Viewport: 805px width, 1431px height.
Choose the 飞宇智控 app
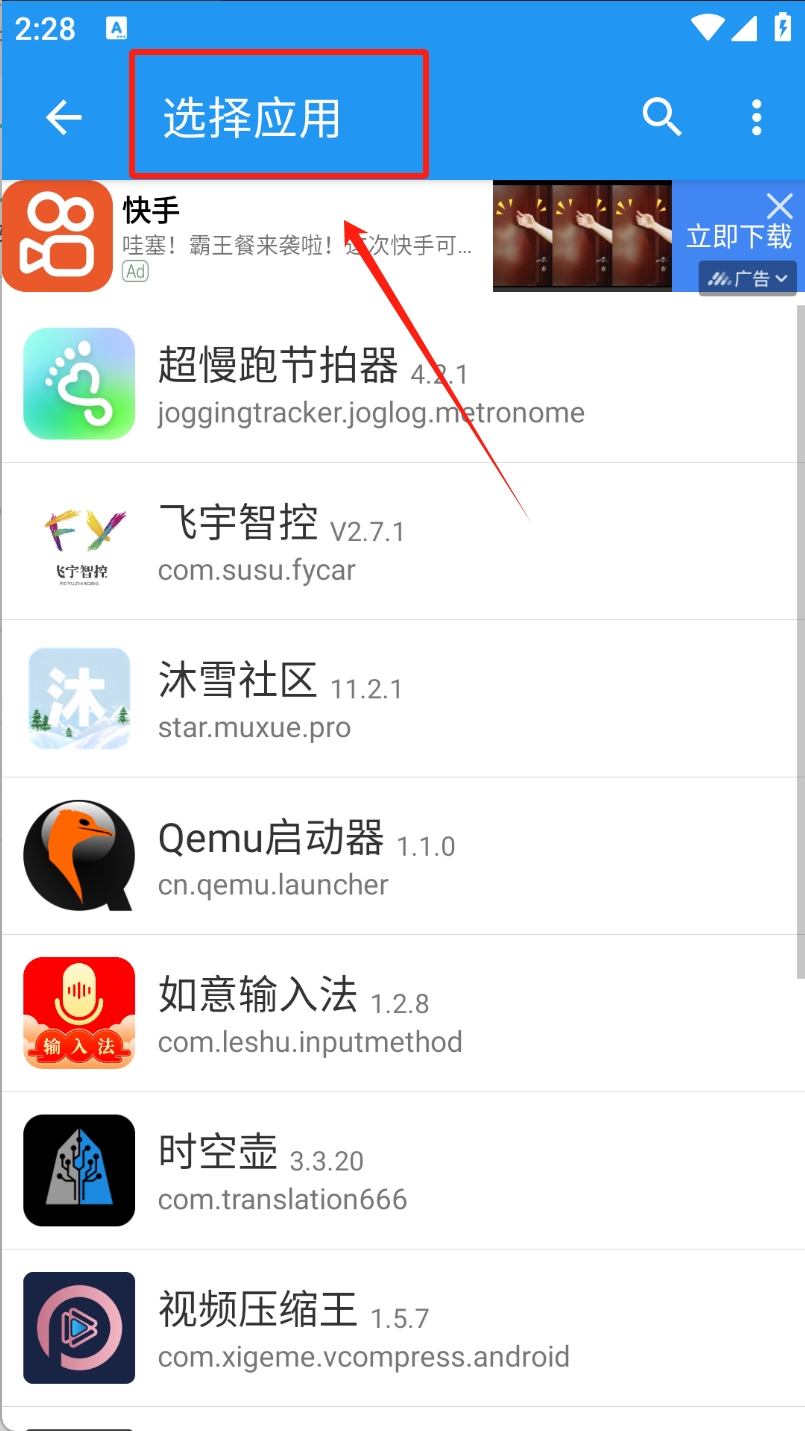tap(400, 541)
